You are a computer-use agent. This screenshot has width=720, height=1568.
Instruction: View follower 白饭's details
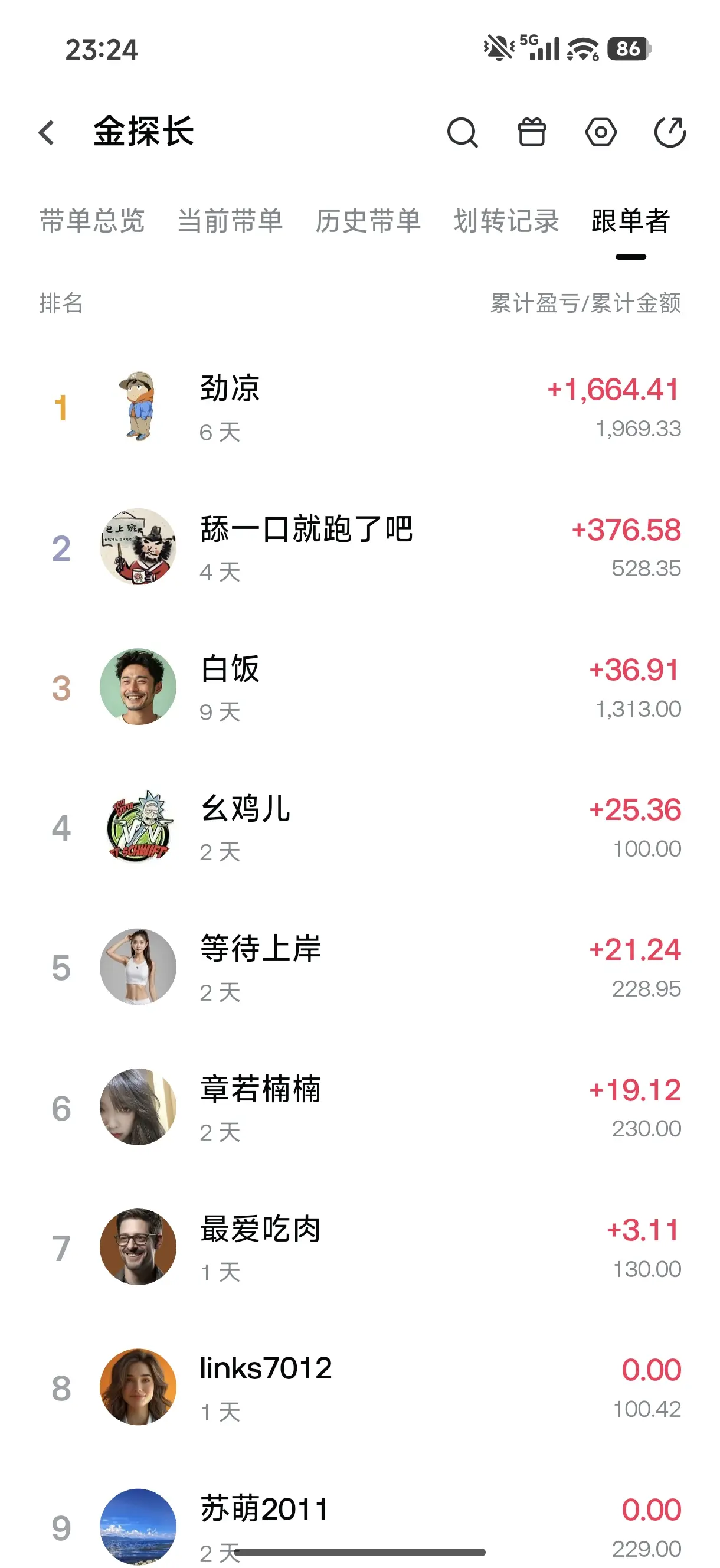pos(359,687)
